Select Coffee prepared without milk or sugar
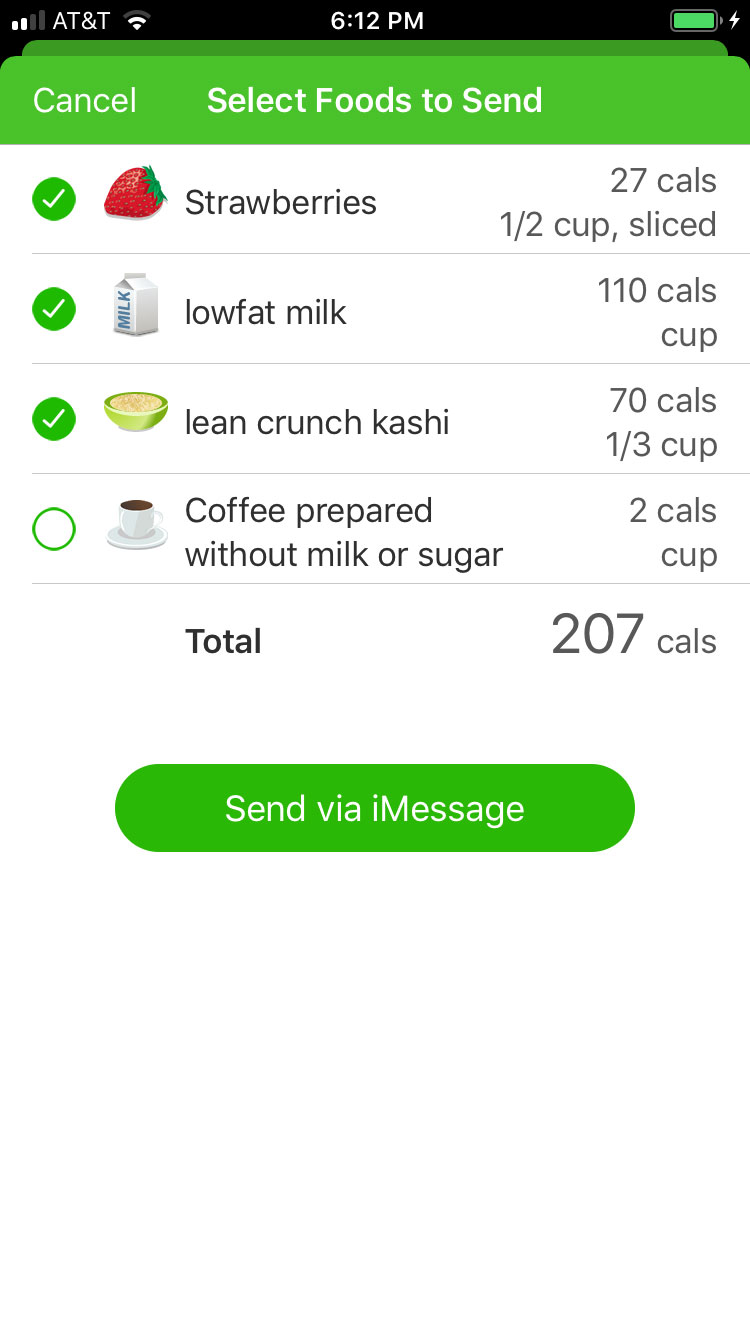This screenshot has width=750, height=1334. tap(54, 529)
